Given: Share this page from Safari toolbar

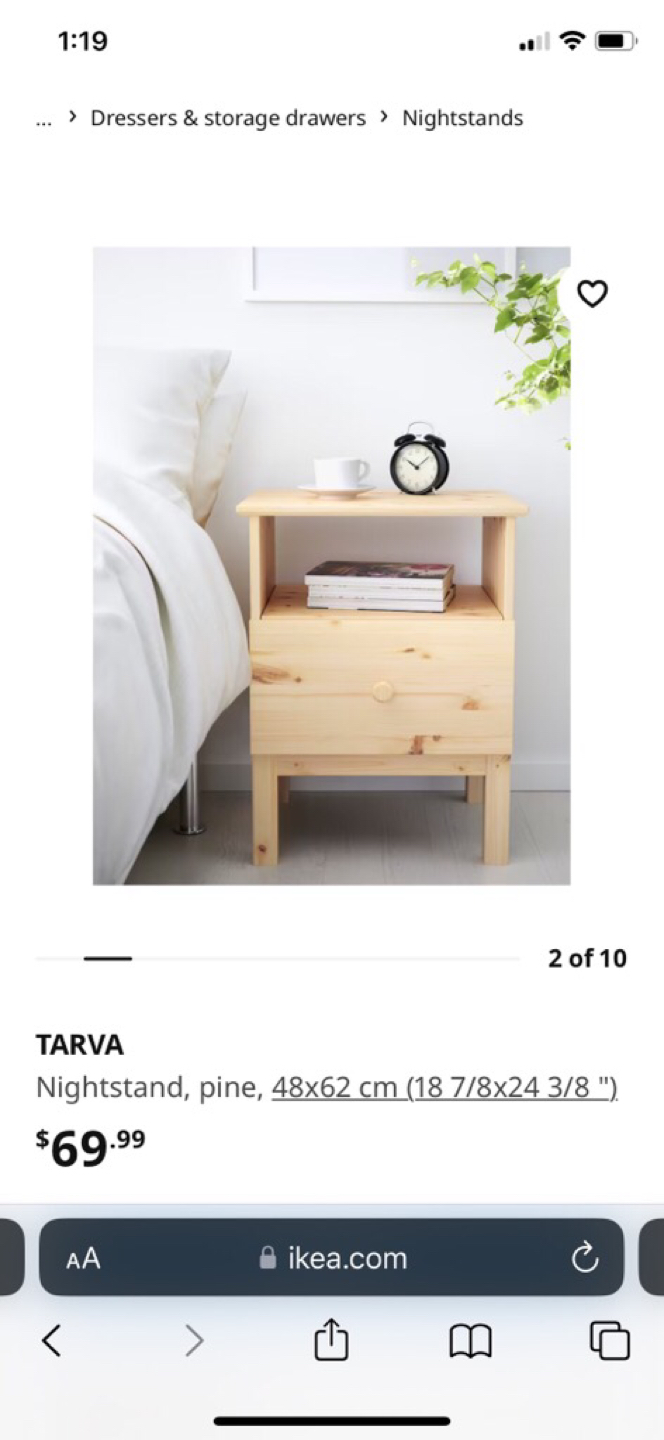Looking at the screenshot, I should [x=331, y=1340].
